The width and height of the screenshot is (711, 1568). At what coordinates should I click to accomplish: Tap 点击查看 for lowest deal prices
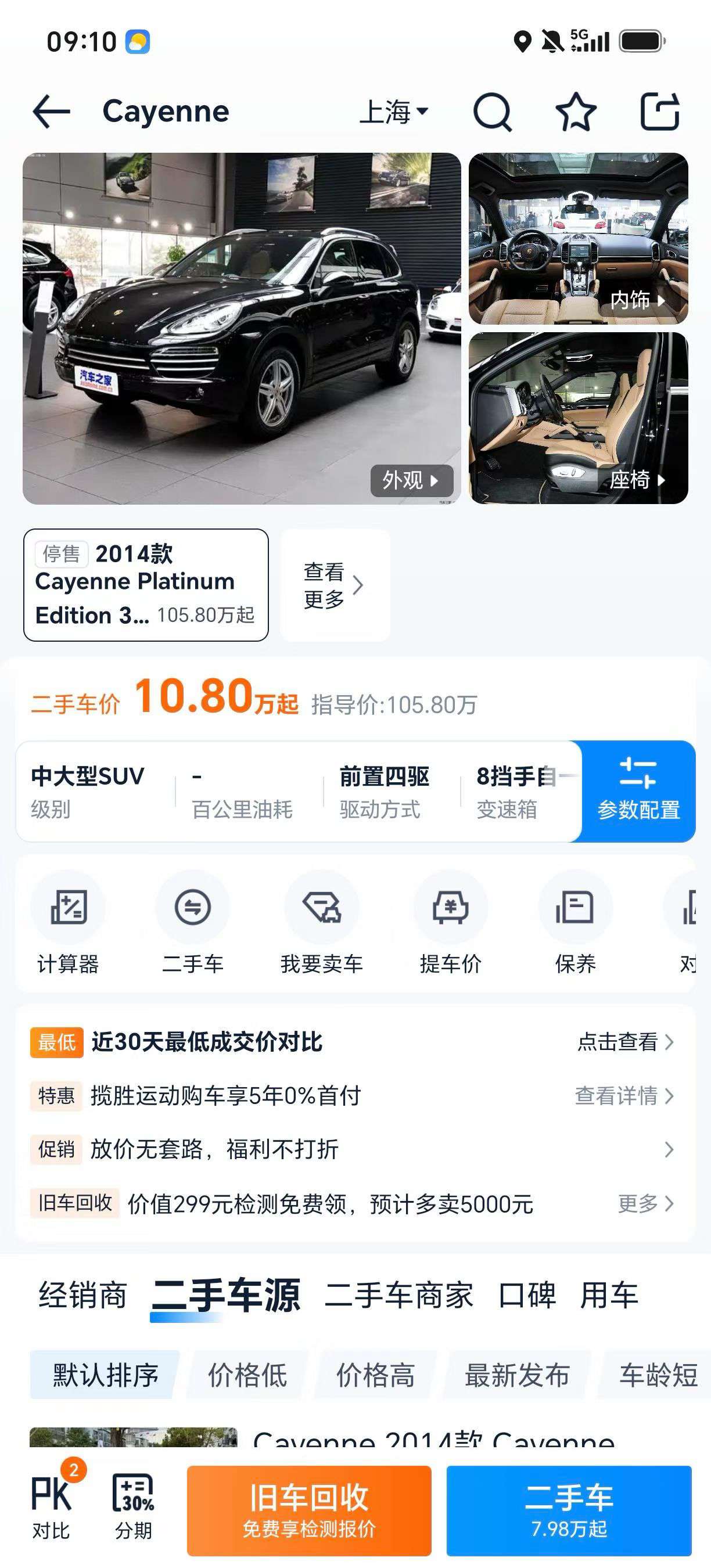[625, 1042]
